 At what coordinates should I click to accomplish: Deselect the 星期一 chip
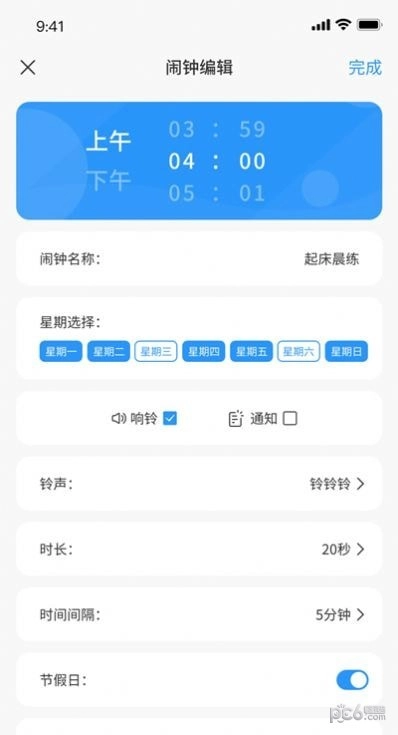(x=61, y=352)
